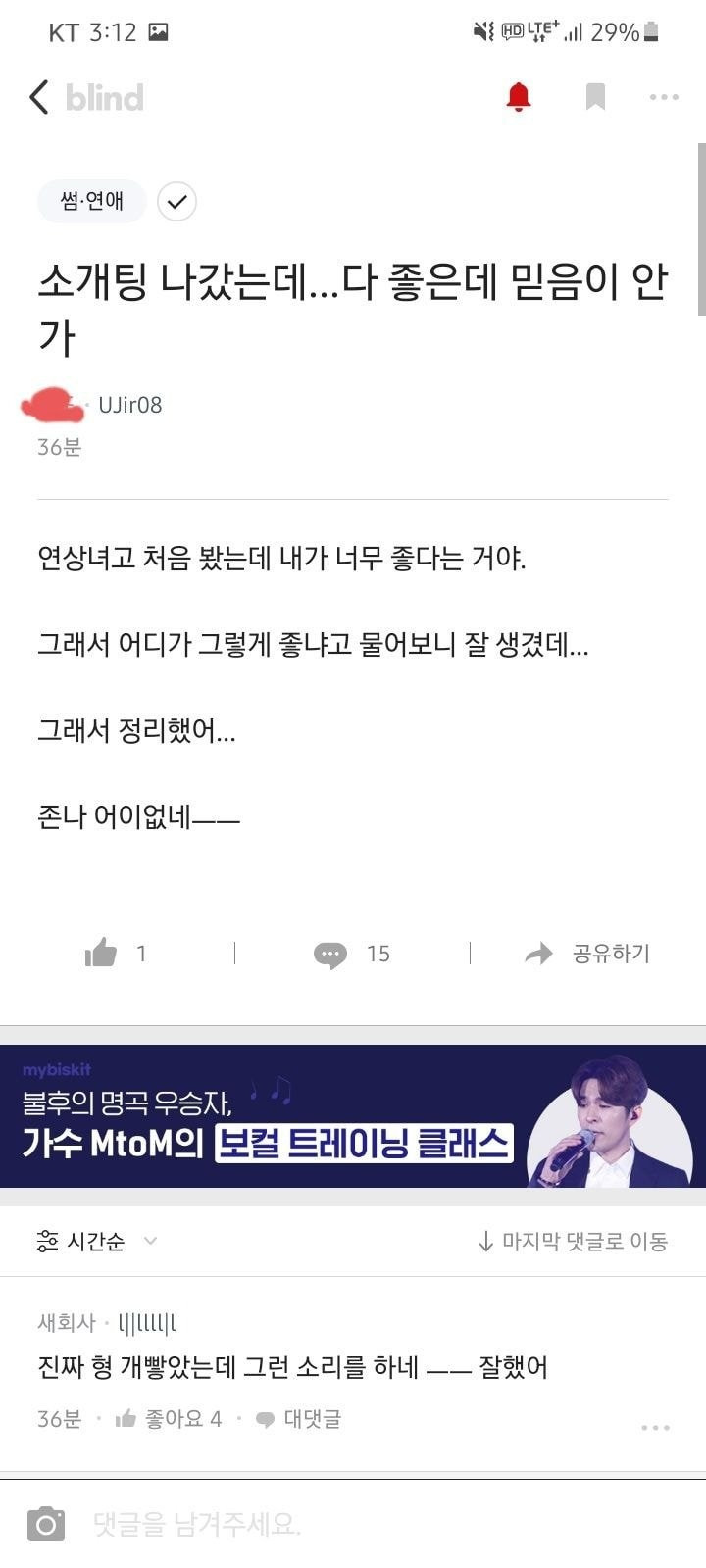
Task: Open the 15 comments icon
Action: point(330,954)
